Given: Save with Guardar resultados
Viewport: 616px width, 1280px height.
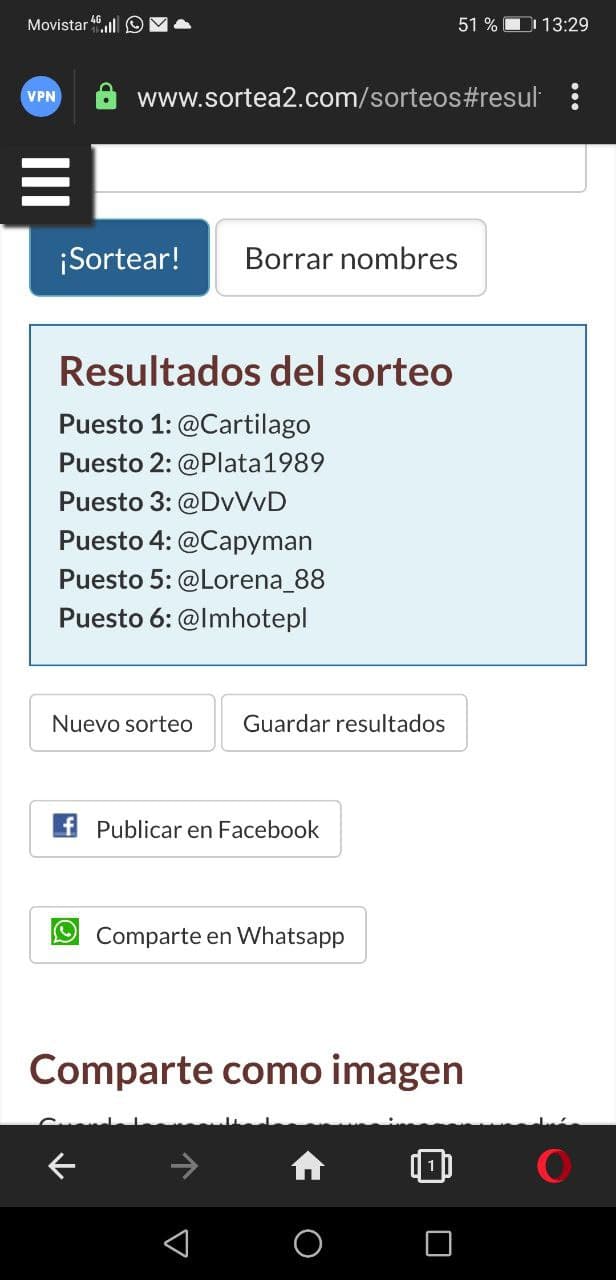Looking at the screenshot, I should coord(344,723).
